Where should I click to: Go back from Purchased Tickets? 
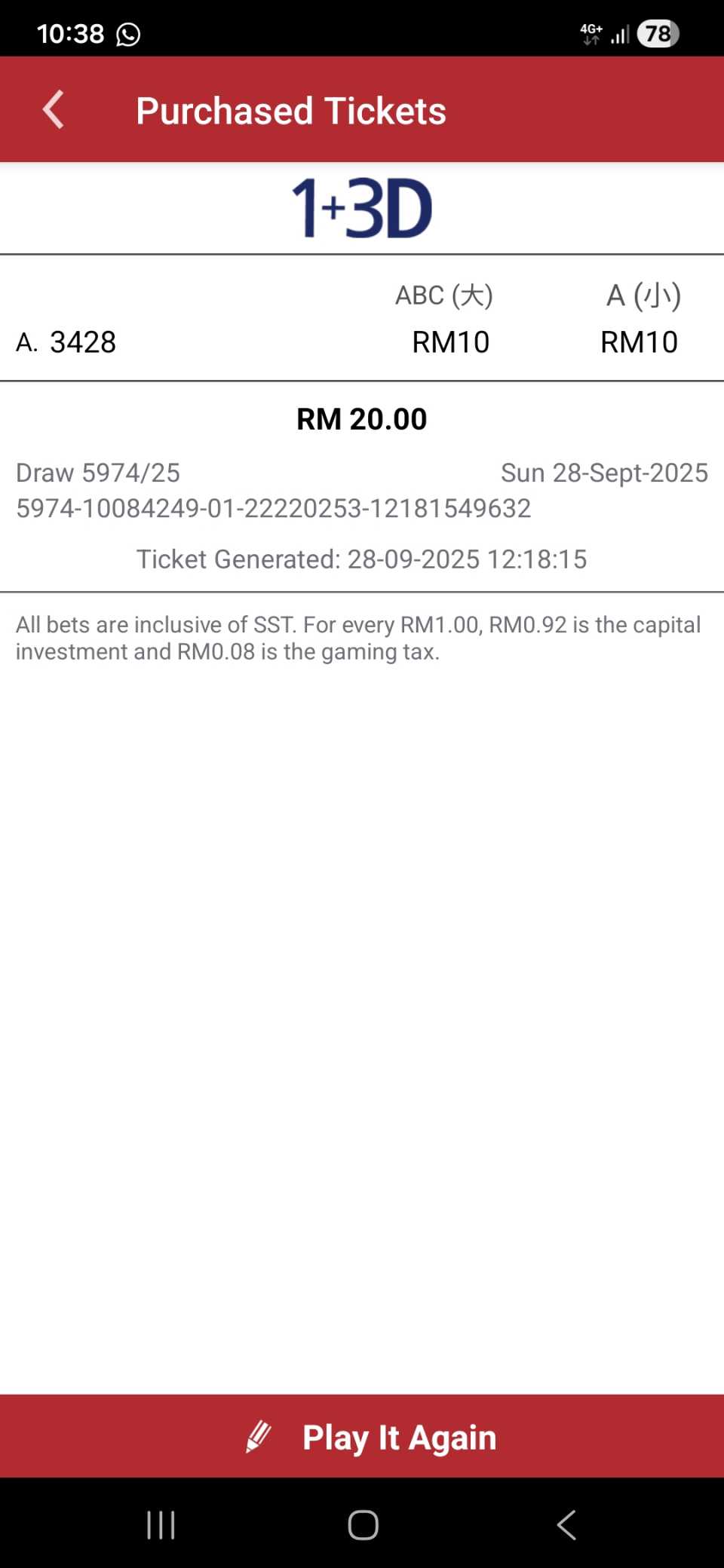[x=54, y=110]
